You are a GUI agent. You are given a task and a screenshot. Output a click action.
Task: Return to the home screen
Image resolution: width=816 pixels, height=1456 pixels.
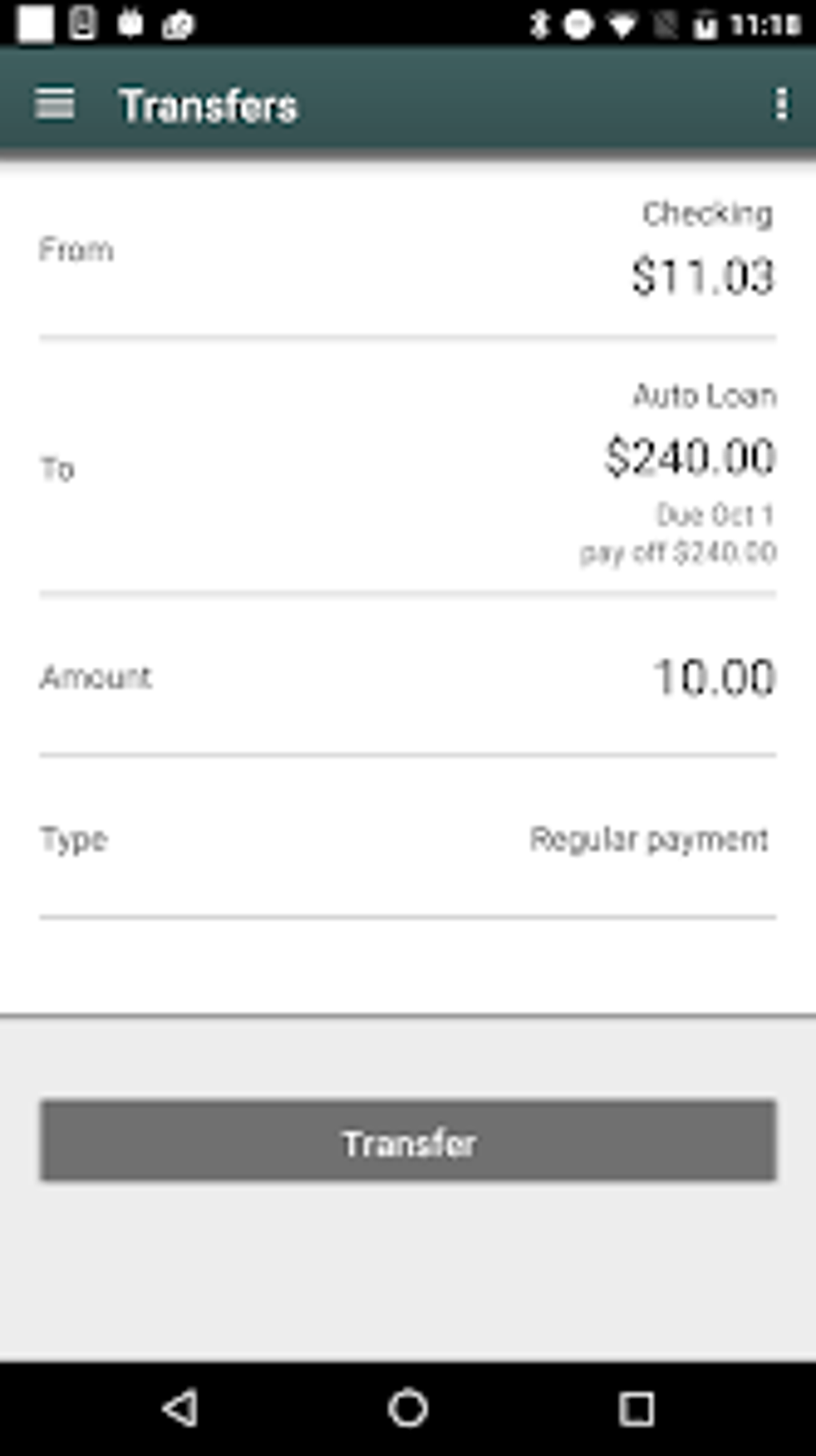coord(408,1408)
